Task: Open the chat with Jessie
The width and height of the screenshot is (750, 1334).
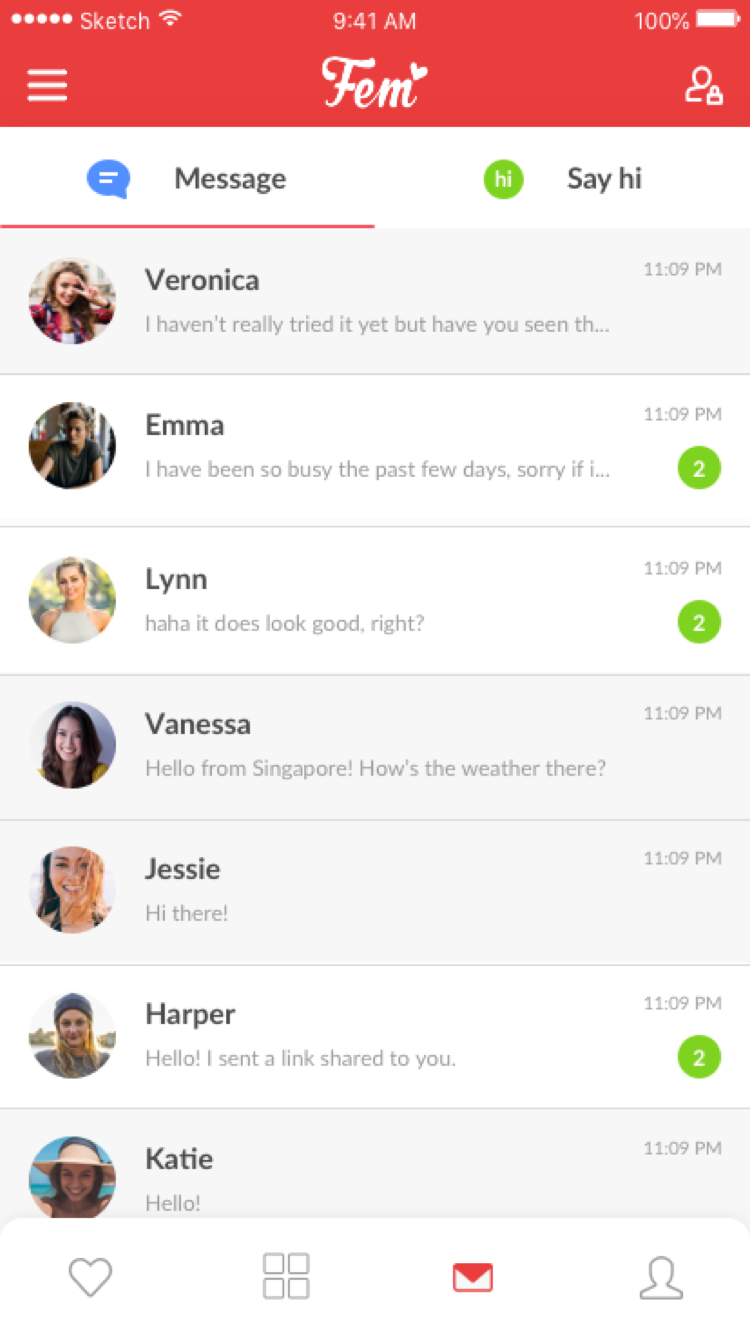Action: pos(375,892)
